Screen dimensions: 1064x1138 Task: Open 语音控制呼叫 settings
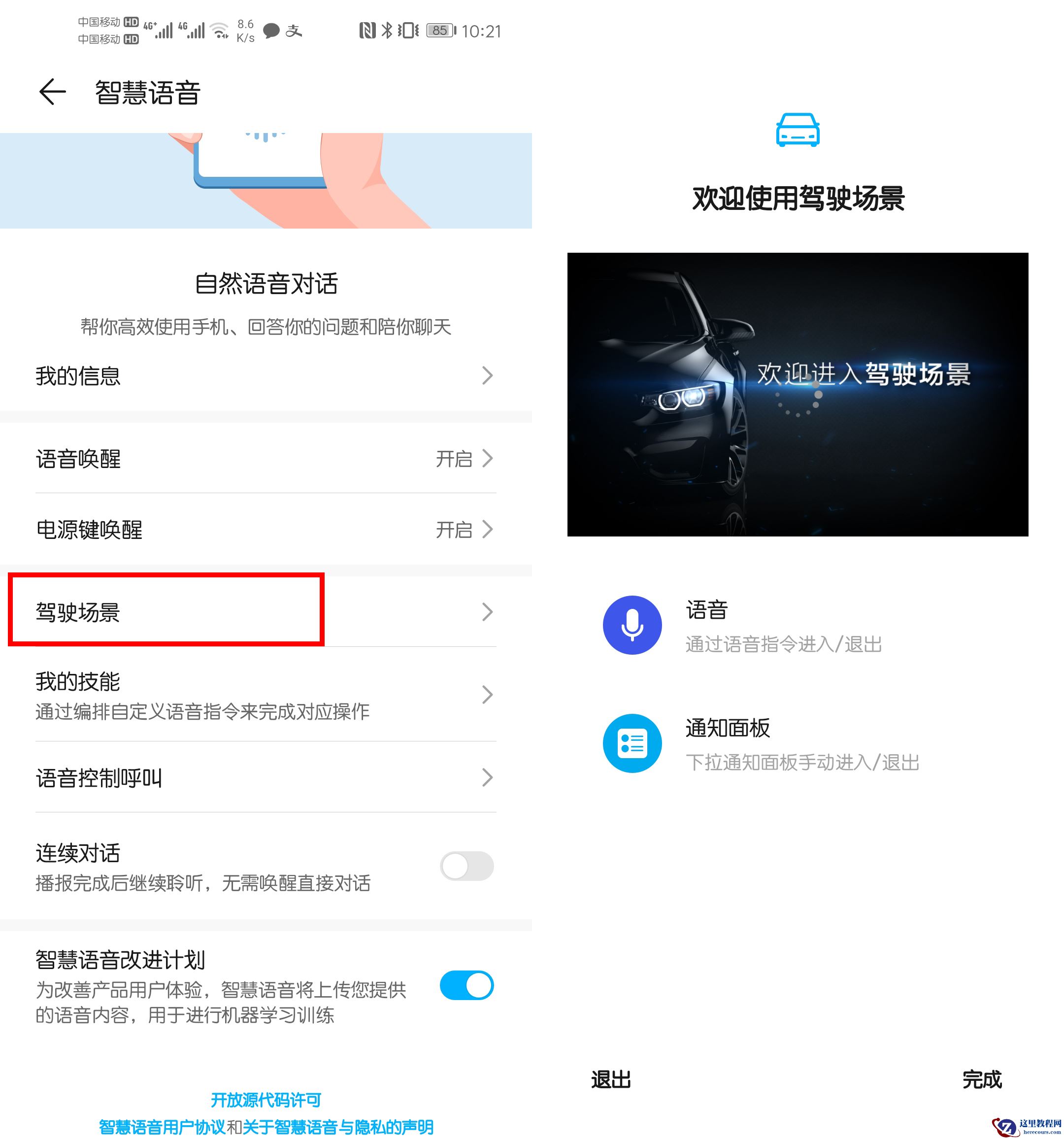click(x=263, y=777)
